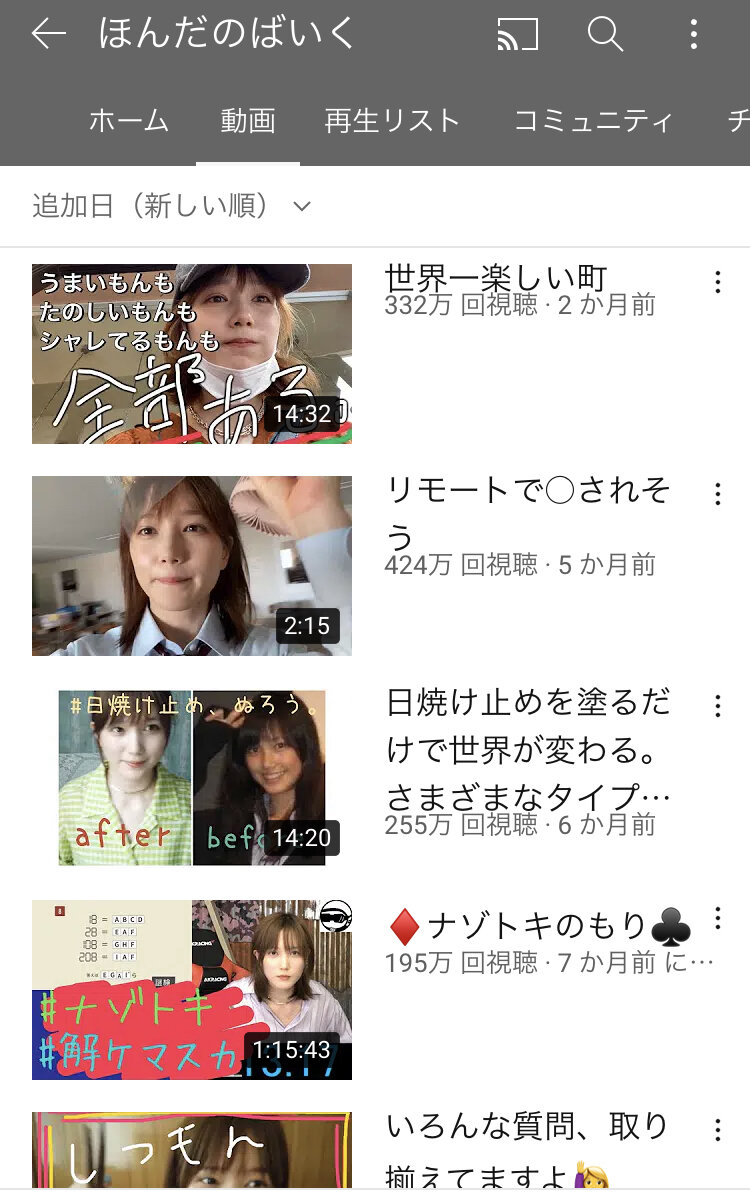Tap the cast to device icon
Screen dimensions: 750x1196
pyautogui.click(x=517, y=34)
